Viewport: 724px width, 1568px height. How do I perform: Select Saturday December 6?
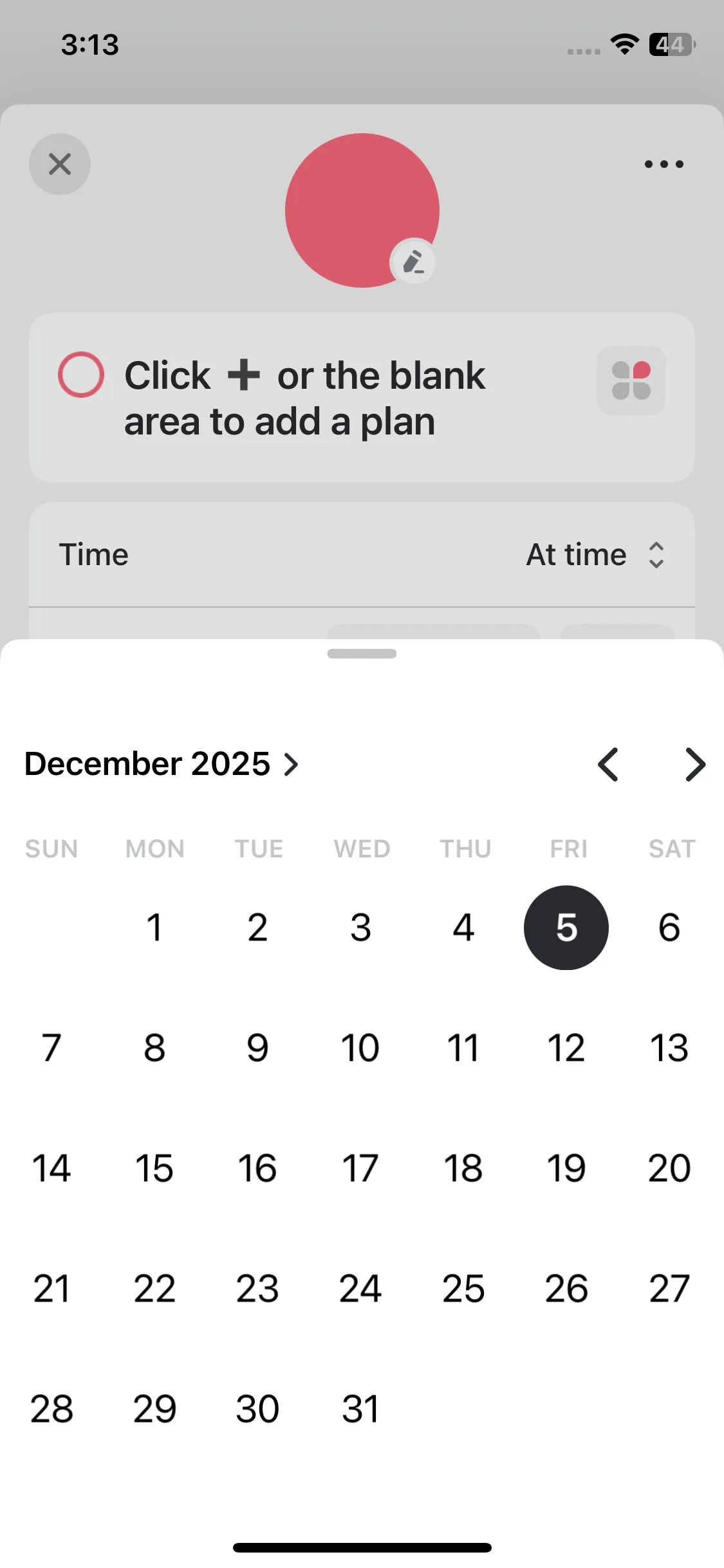point(669,928)
